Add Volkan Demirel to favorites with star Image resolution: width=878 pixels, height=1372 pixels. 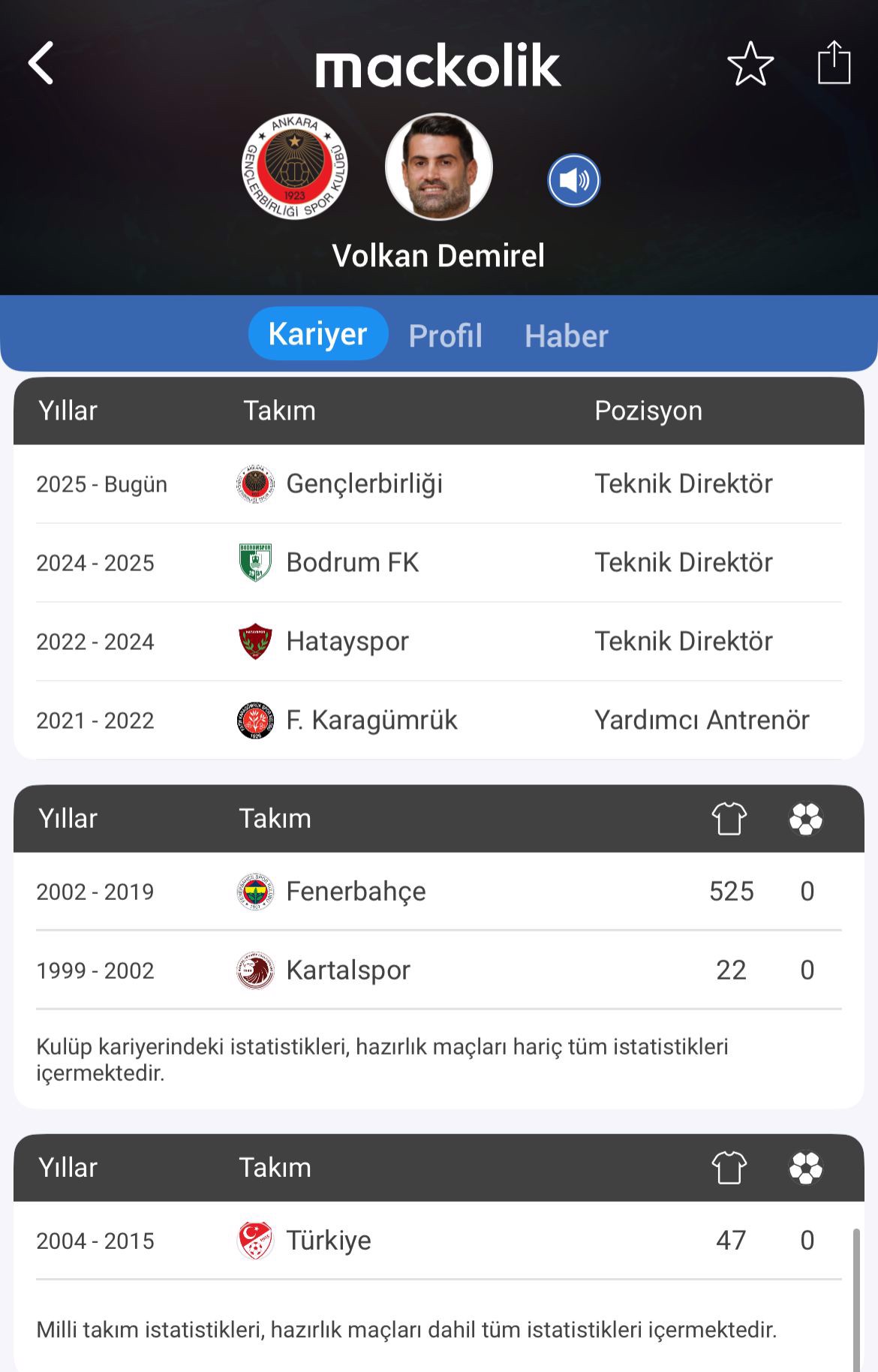click(750, 64)
